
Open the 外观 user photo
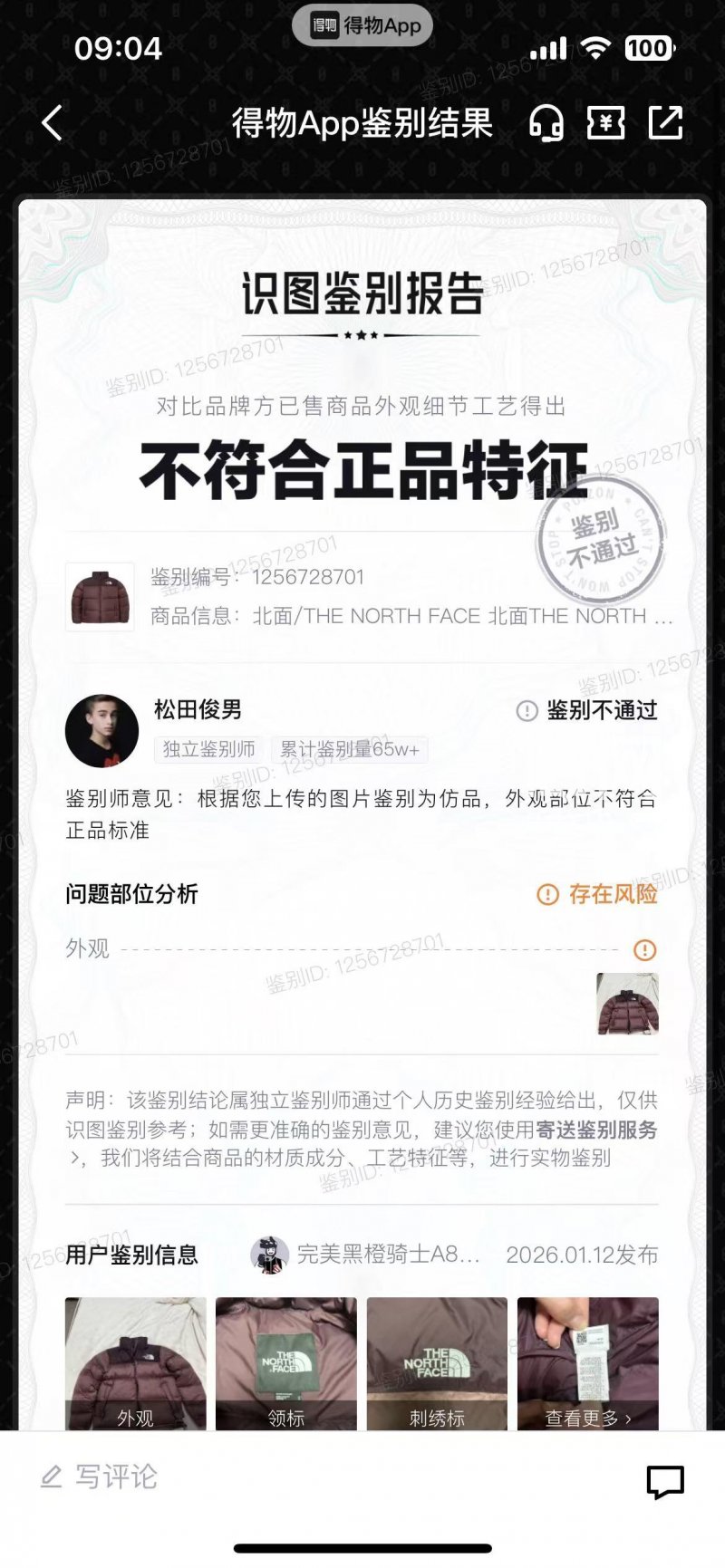[x=136, y=1363]
